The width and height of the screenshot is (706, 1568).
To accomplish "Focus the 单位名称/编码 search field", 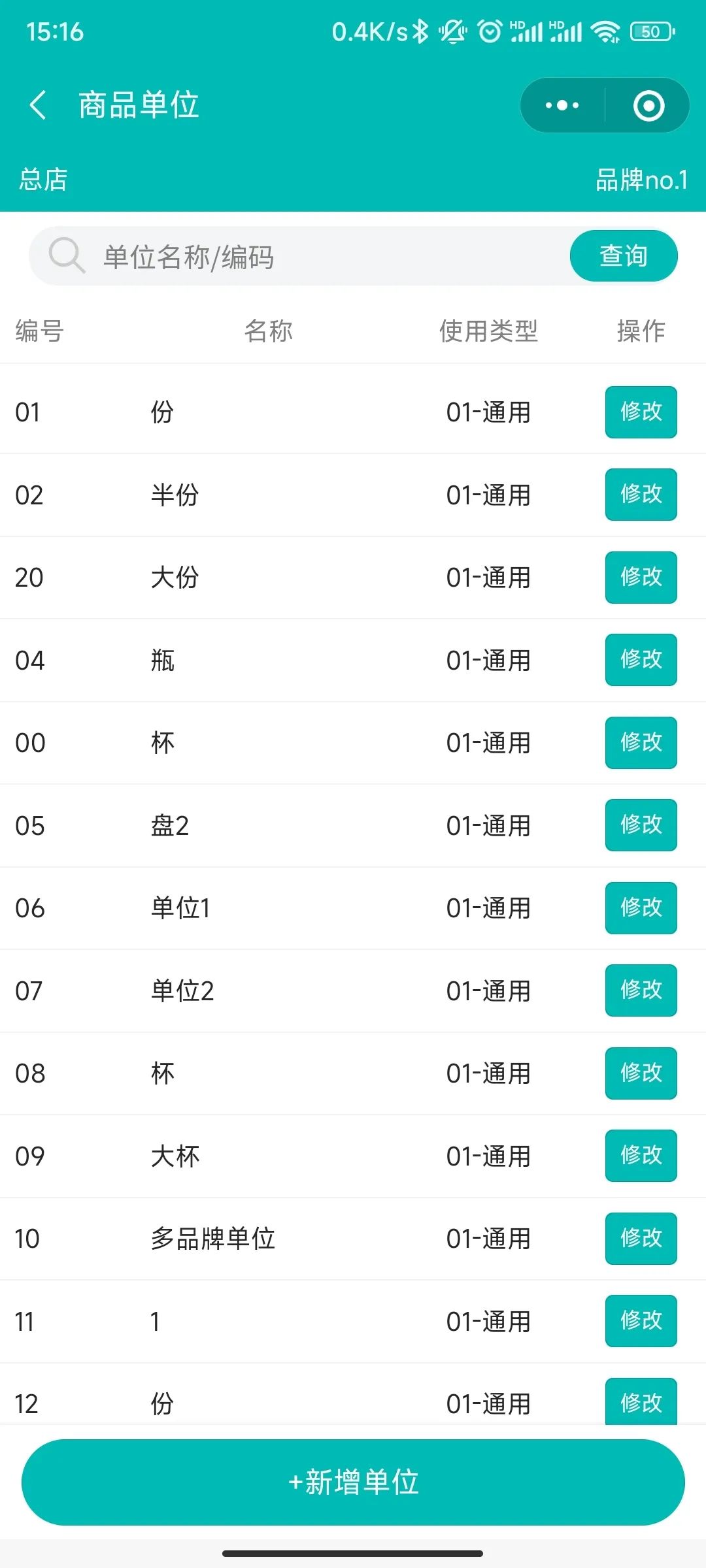I will (x=327, y=256).
